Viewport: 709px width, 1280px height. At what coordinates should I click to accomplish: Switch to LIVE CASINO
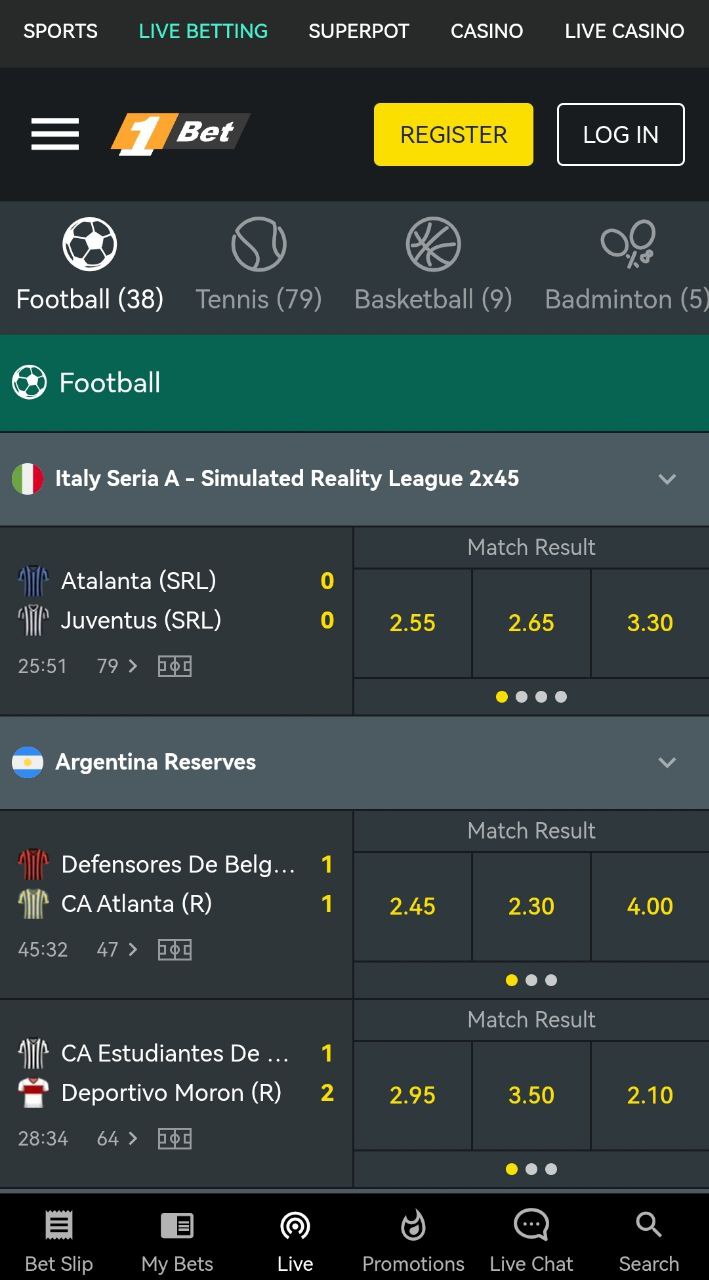point(624,31)
